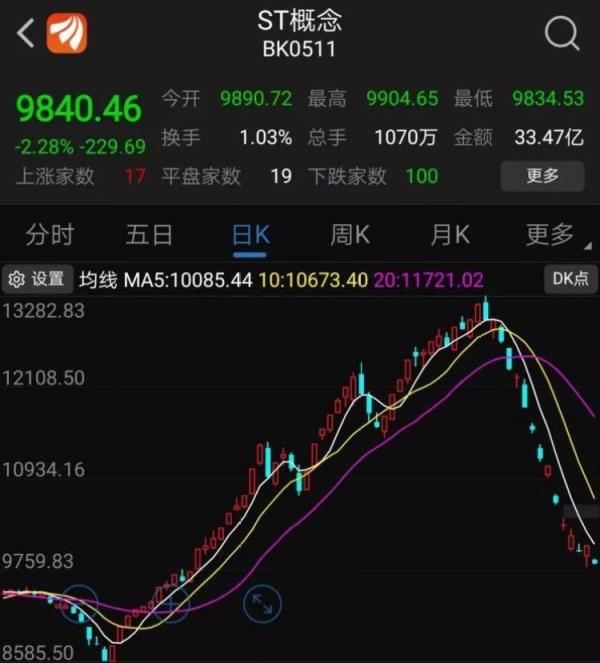The width and height of the screenshot is (600, 663).
Task: Switch to the 月K chart tab
Action: coord(450,235)
